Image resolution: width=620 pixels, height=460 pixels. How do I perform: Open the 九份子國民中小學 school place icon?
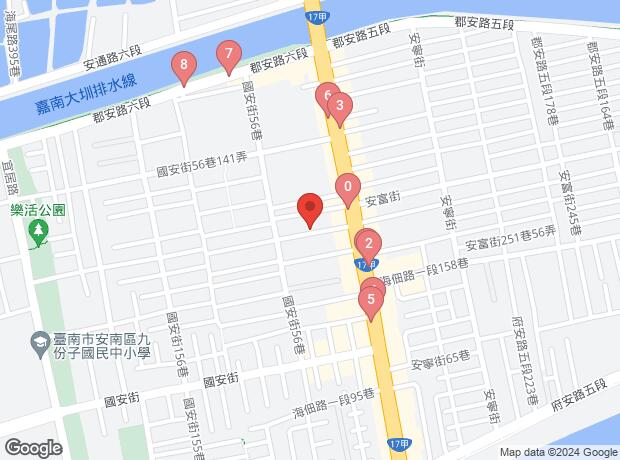pyautogui.click(x=40, y=343)
